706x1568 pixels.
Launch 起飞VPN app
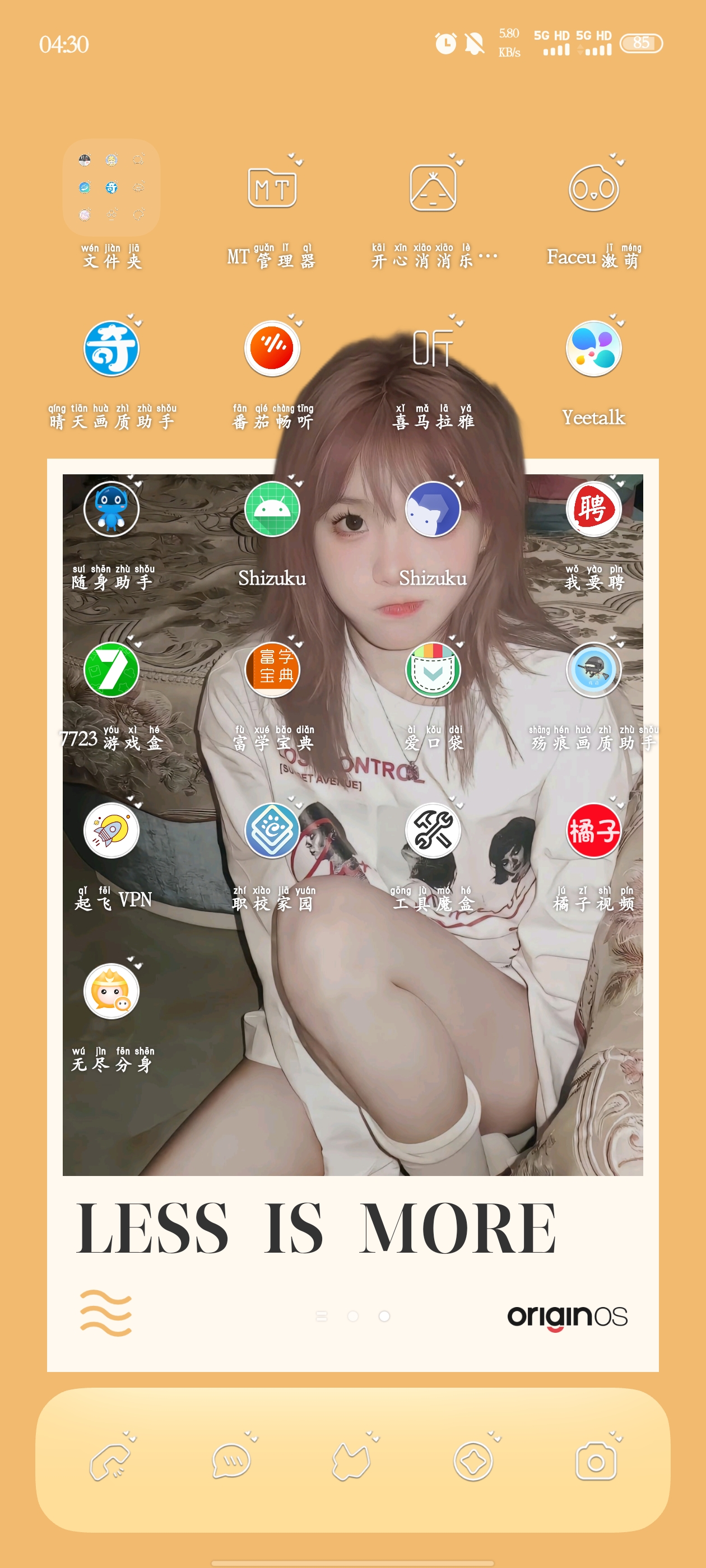click(112, 830)
